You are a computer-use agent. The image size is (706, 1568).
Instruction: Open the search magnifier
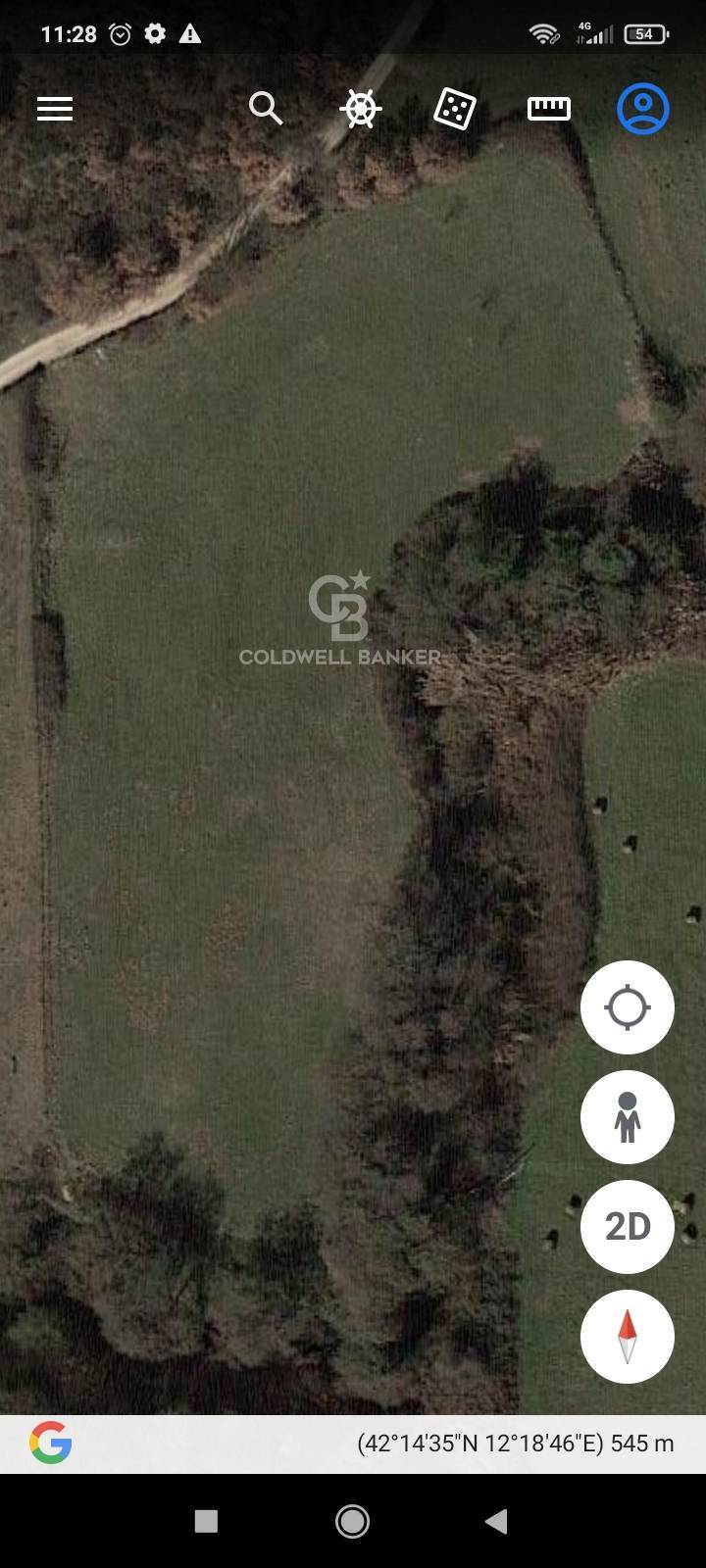tap(265, 108)
